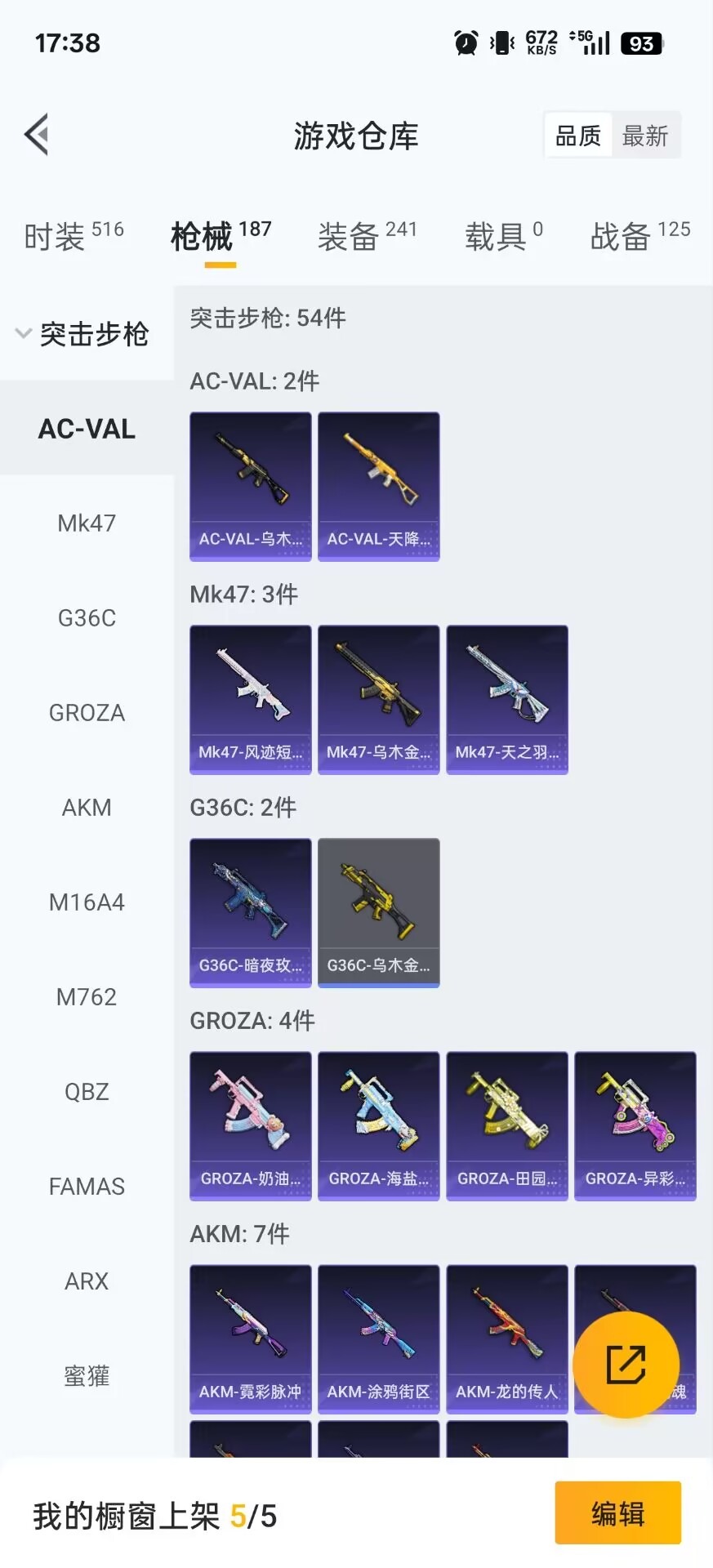Jump to GROZA in the sidebar
This screenshot has height=1568, width=713.
click(x=87, y=713)
